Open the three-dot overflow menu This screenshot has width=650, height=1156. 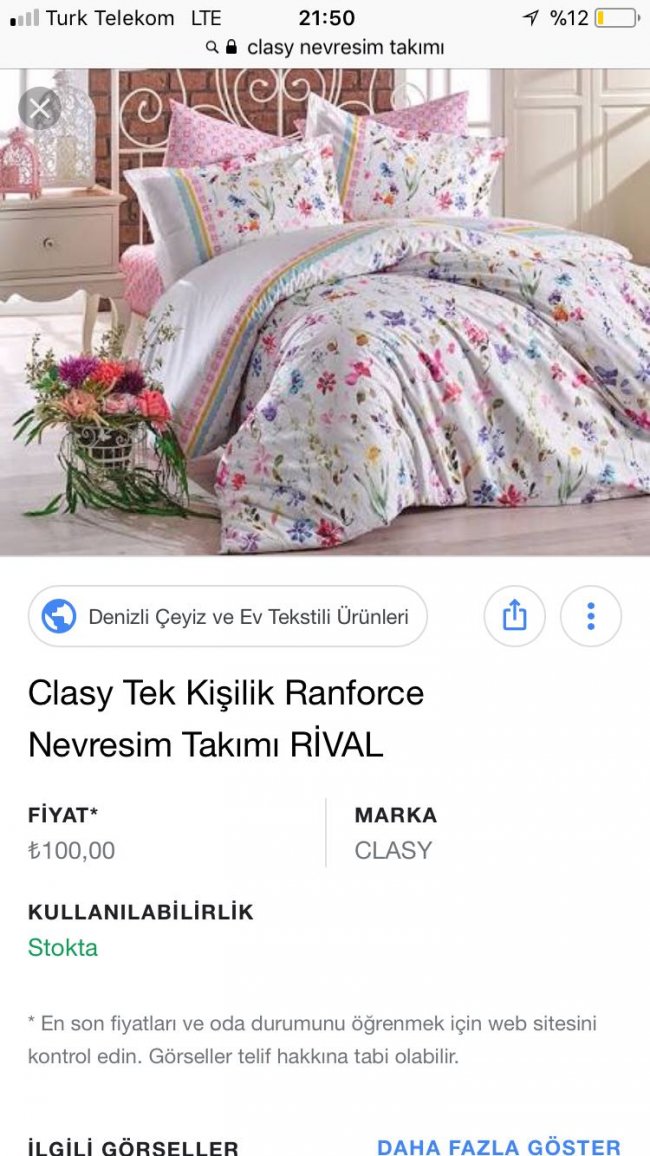coord(590,616)
